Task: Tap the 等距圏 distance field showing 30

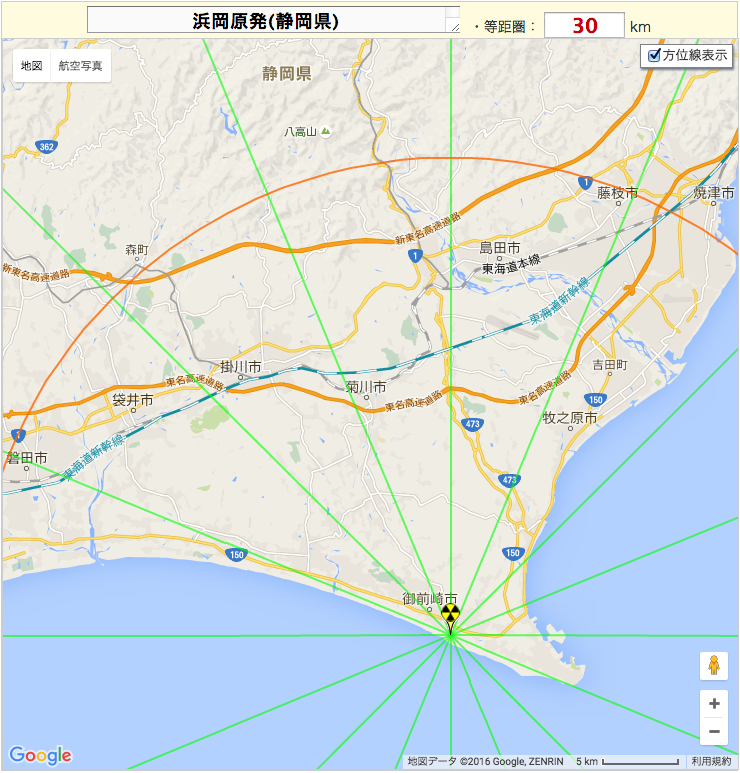Action: point(584,26)
